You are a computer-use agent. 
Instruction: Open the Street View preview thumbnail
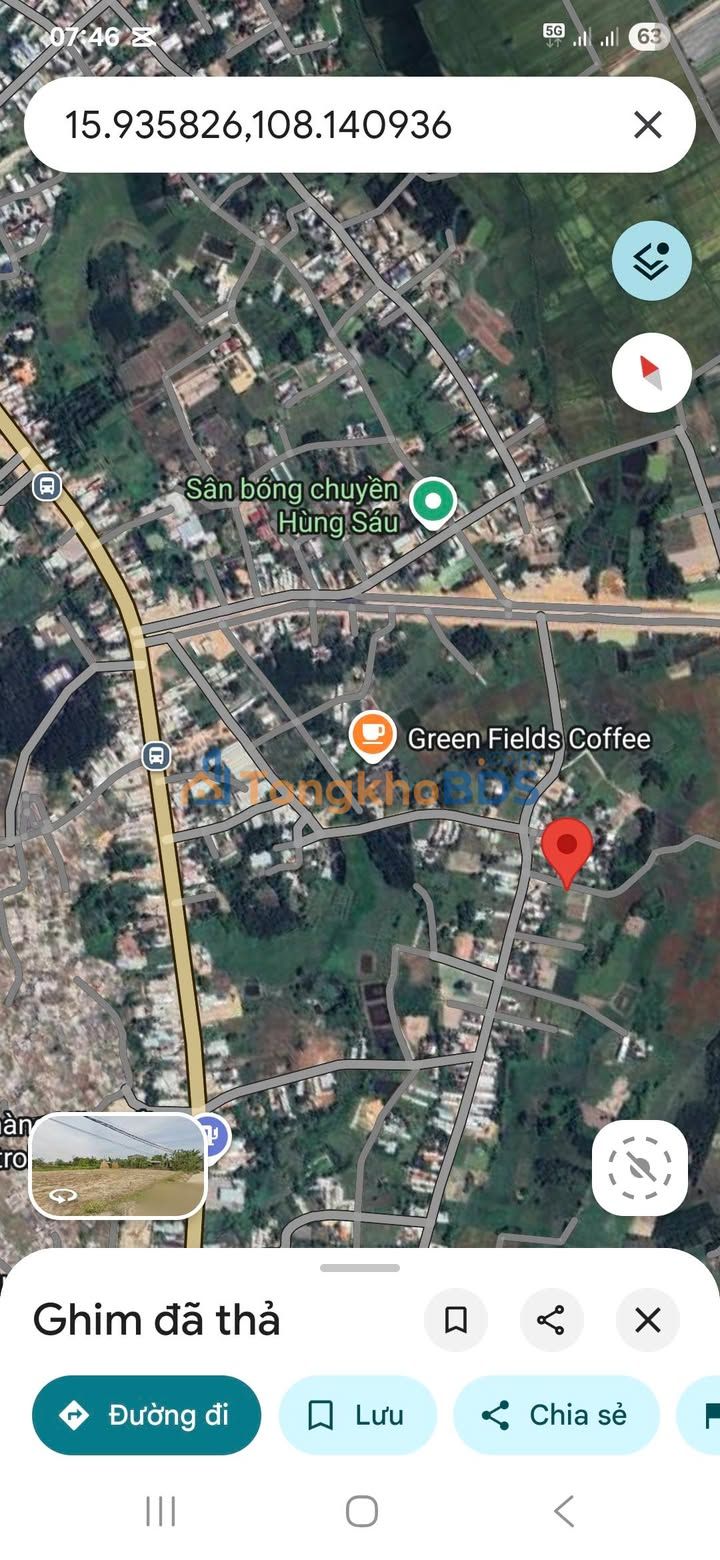point(118,1165)
